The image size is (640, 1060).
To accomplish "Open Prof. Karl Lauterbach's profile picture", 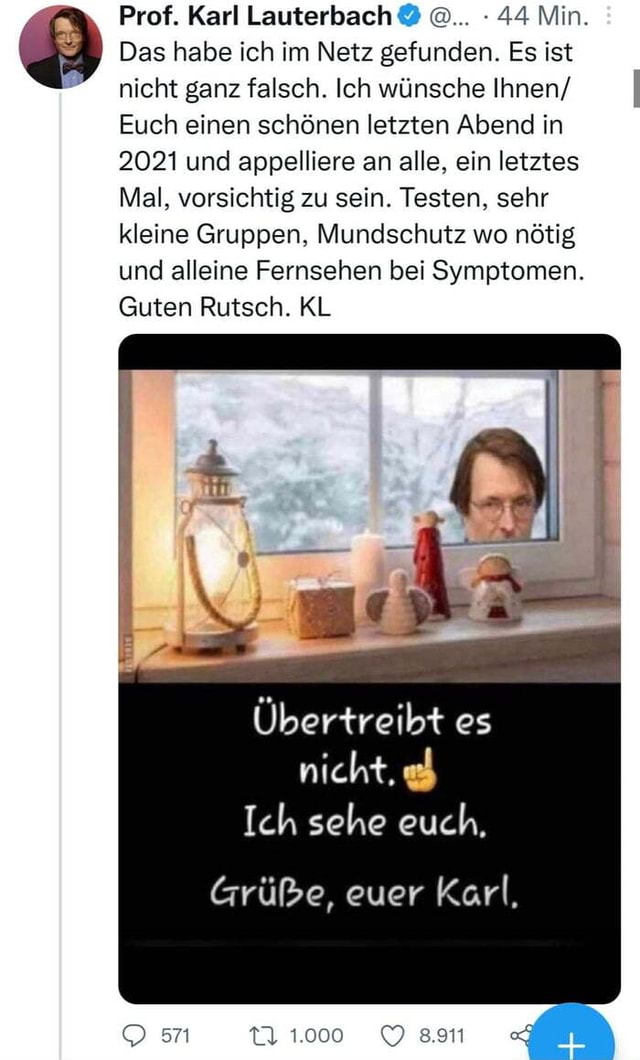I will (60, 47).
